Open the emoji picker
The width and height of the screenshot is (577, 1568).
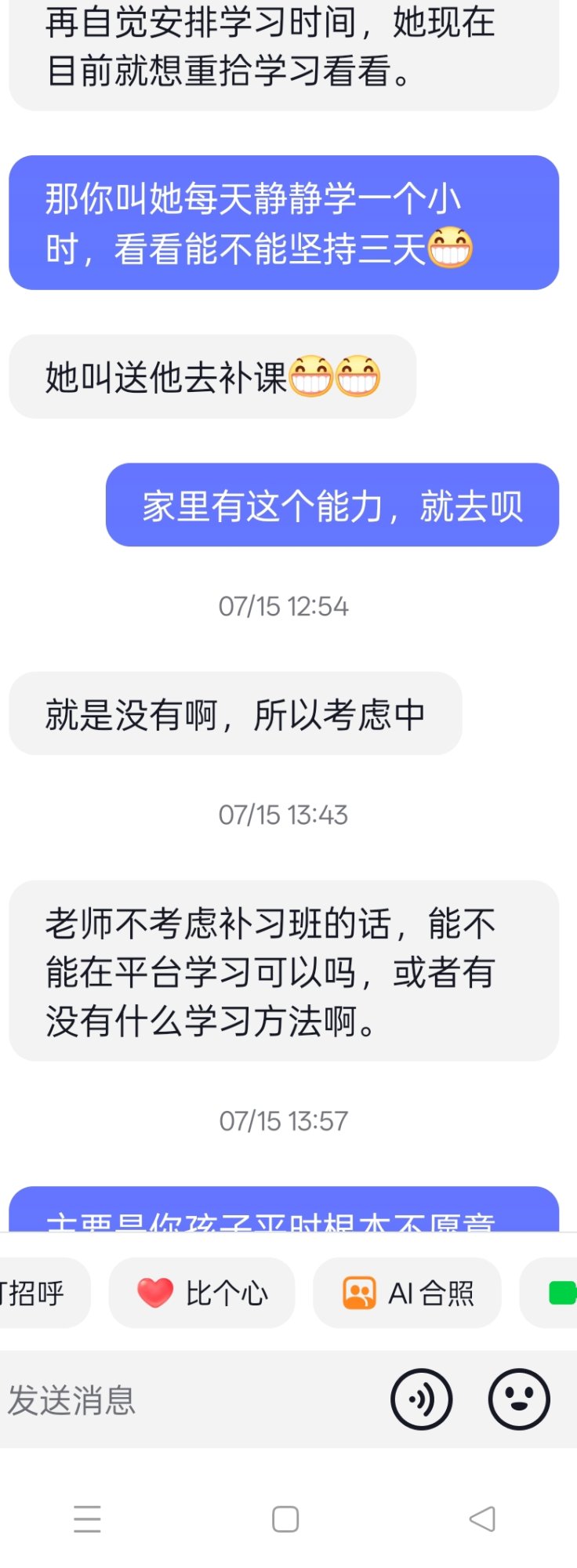pos(519,1399)
